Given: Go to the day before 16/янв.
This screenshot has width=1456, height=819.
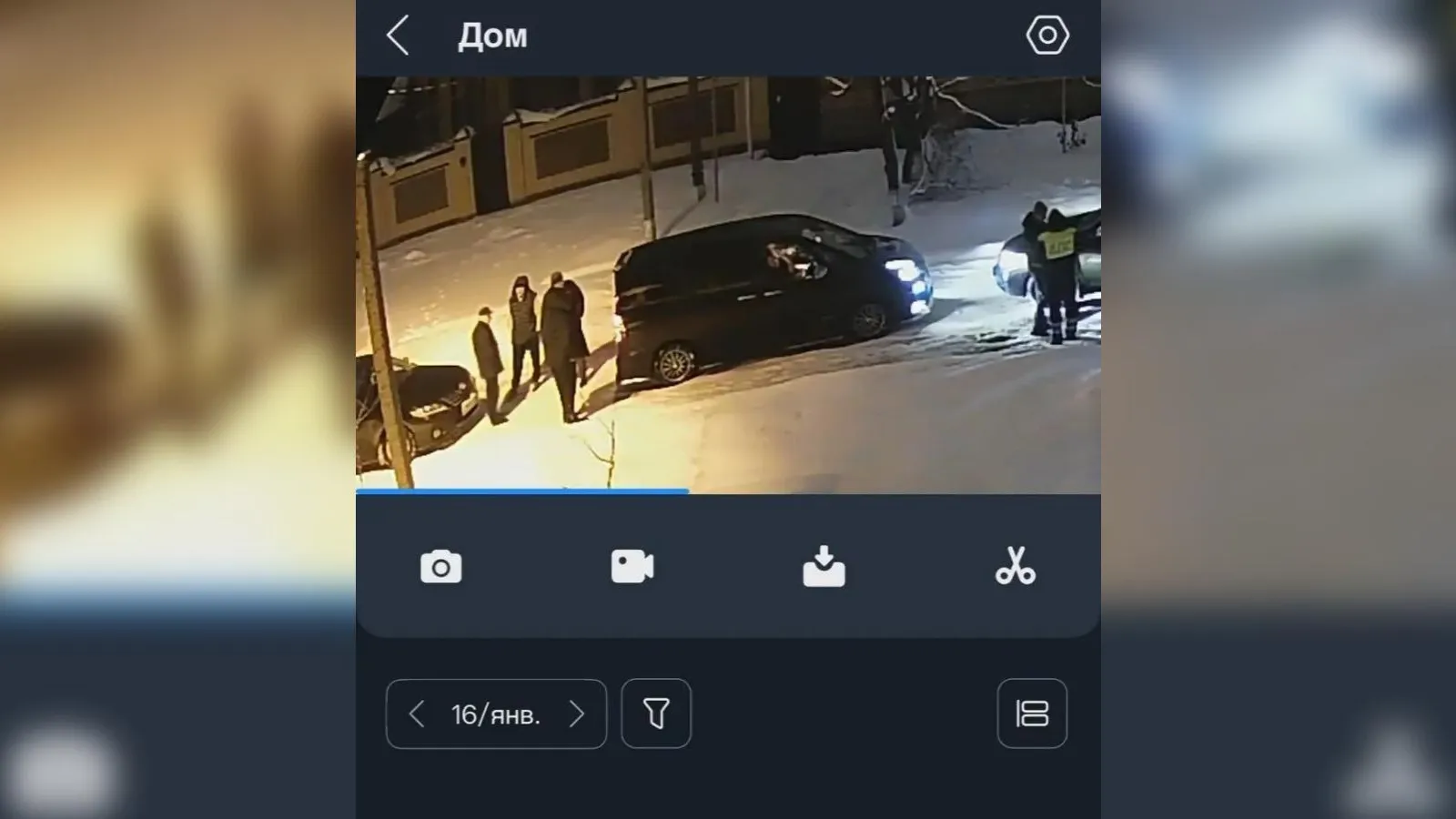Looking at the screenshot, I should (x=417, y=714).
